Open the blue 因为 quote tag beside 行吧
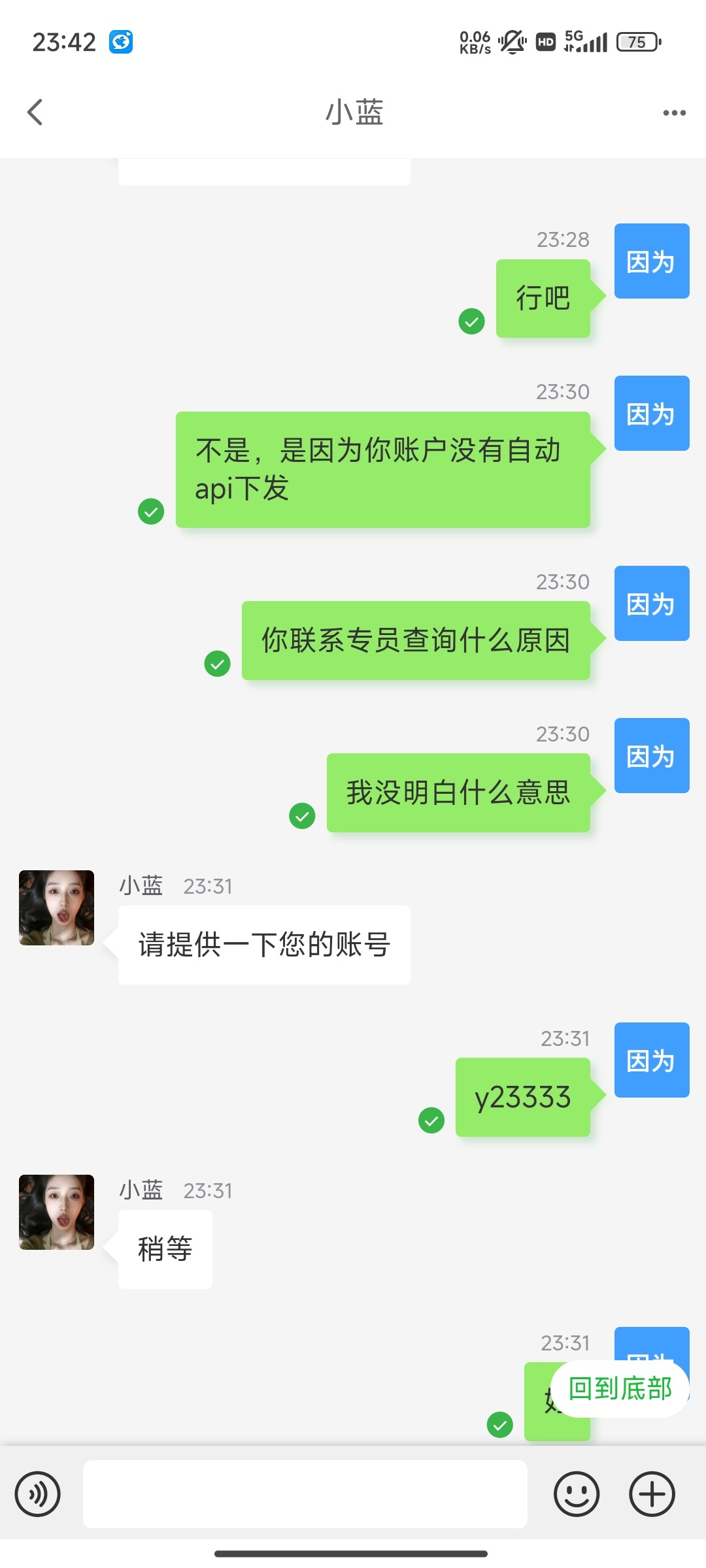This screenshot has width=706, height=1568. coord(651,261)
